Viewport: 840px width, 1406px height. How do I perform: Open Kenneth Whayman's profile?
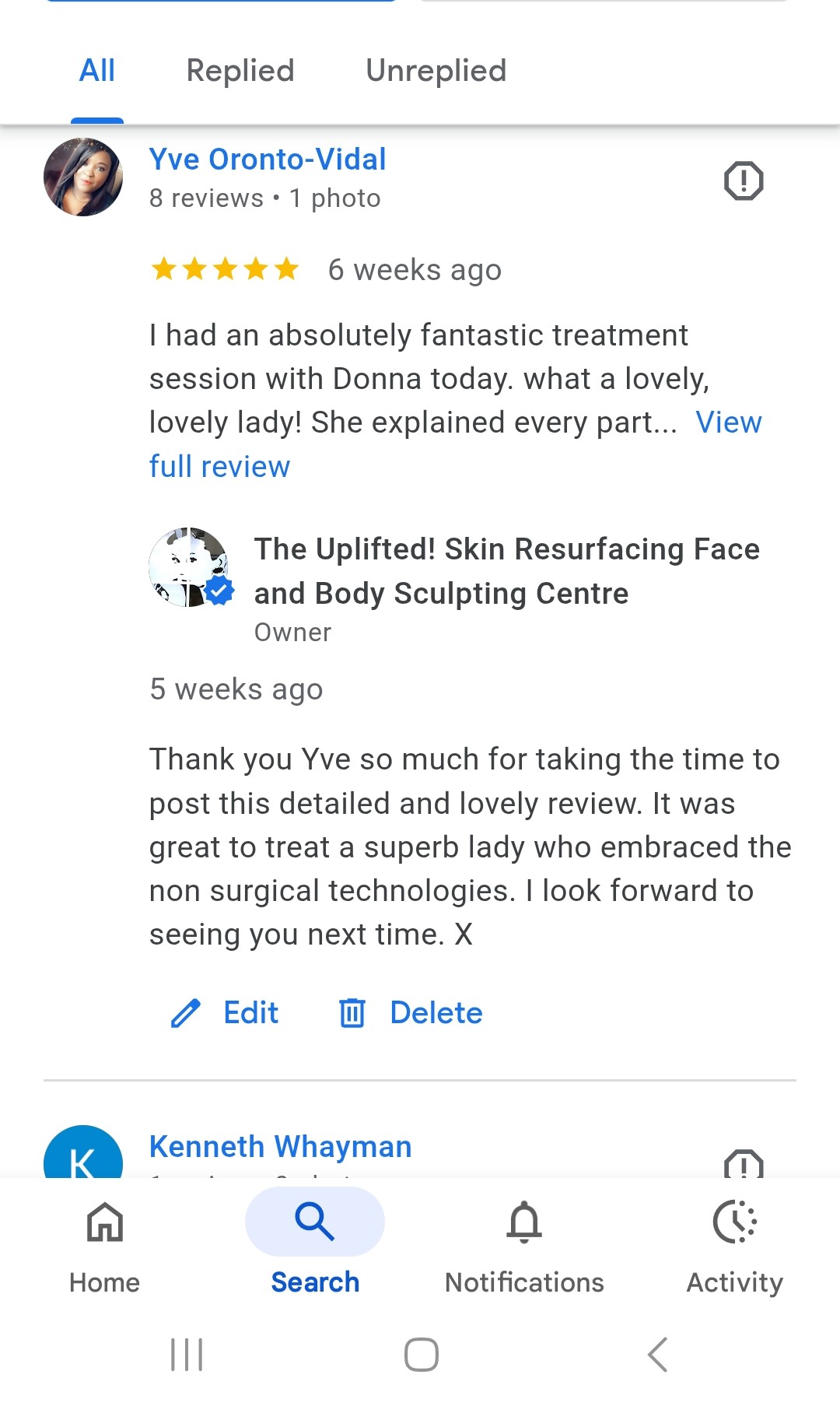[x=280, y=1147]
